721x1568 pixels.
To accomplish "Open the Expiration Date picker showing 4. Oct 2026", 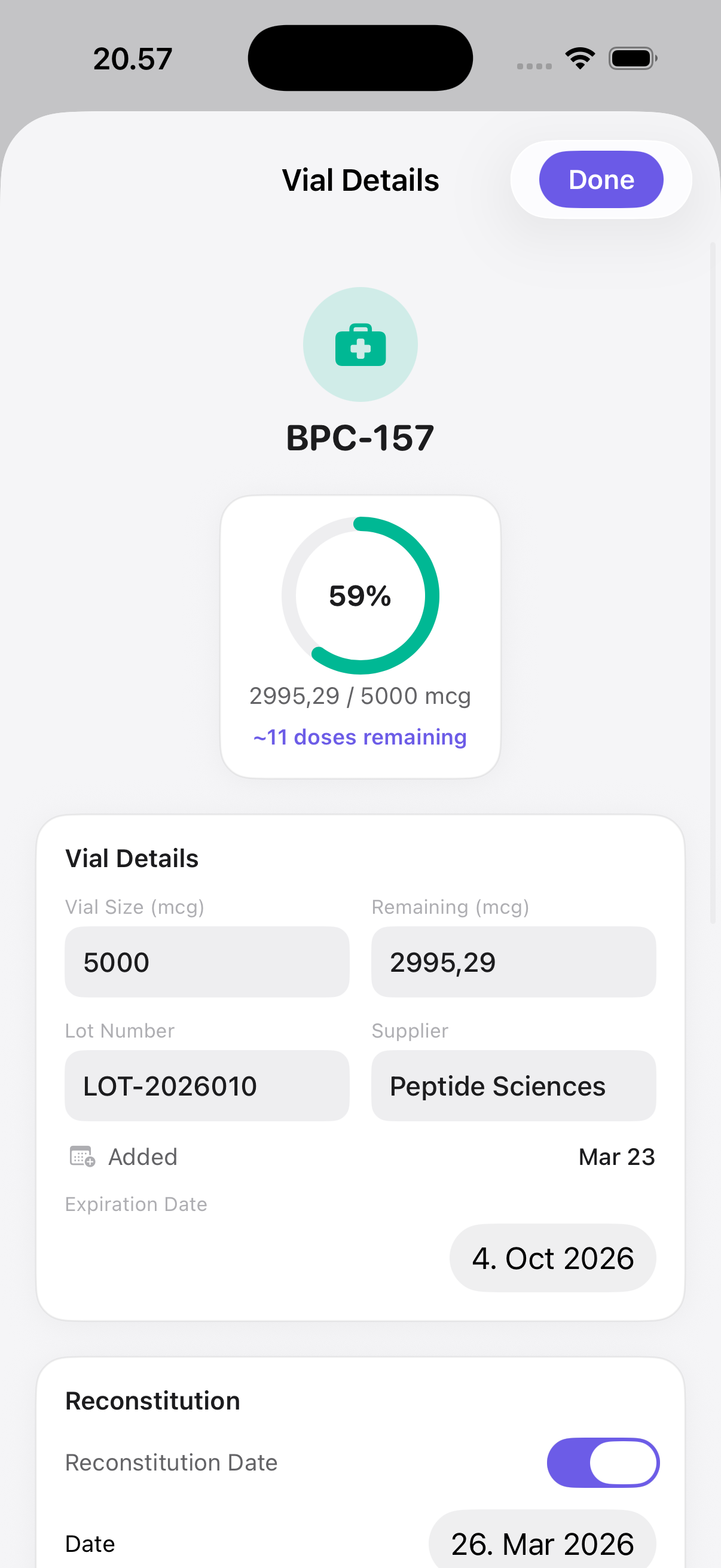I will (552, 1258).
